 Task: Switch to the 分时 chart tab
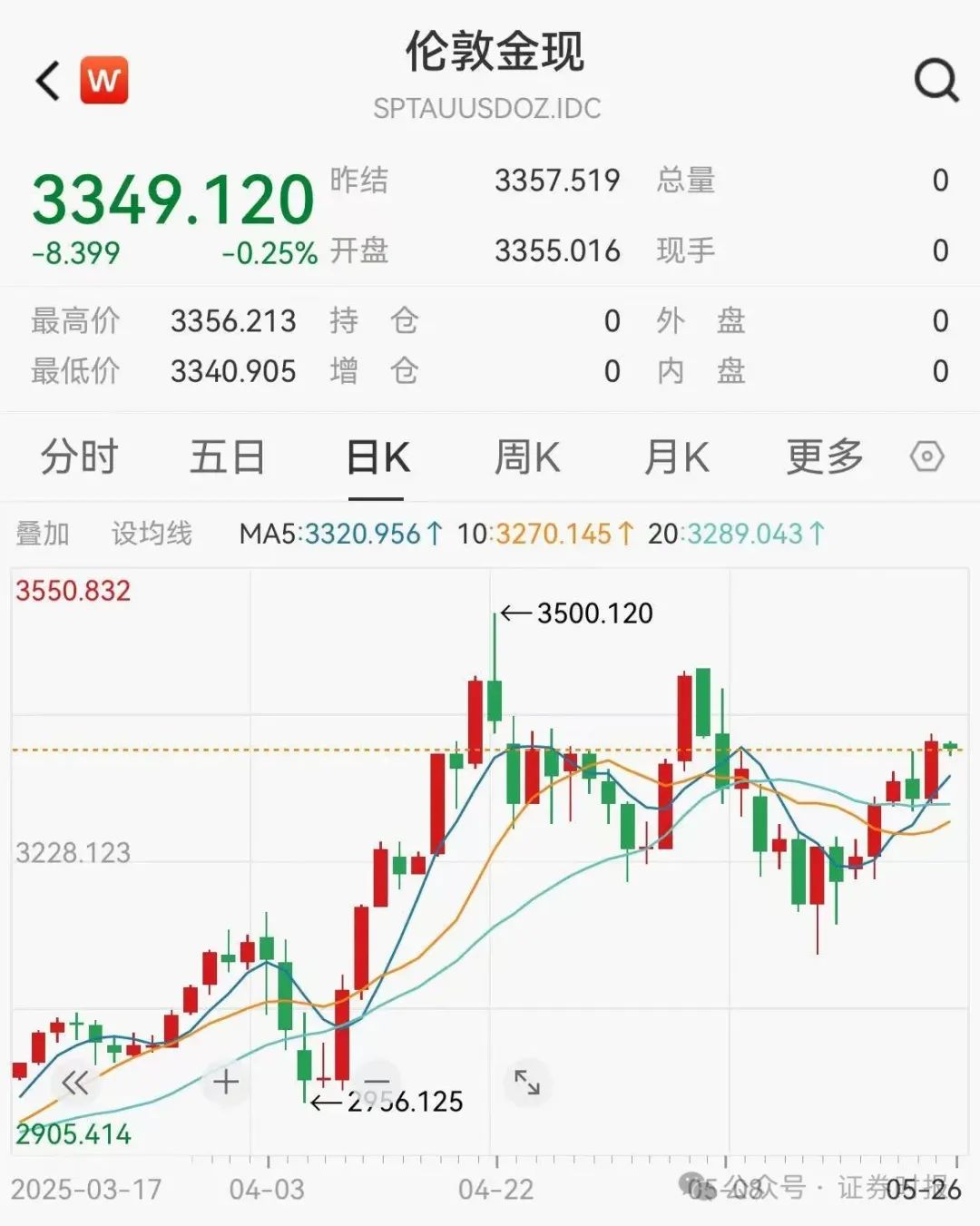80,456
